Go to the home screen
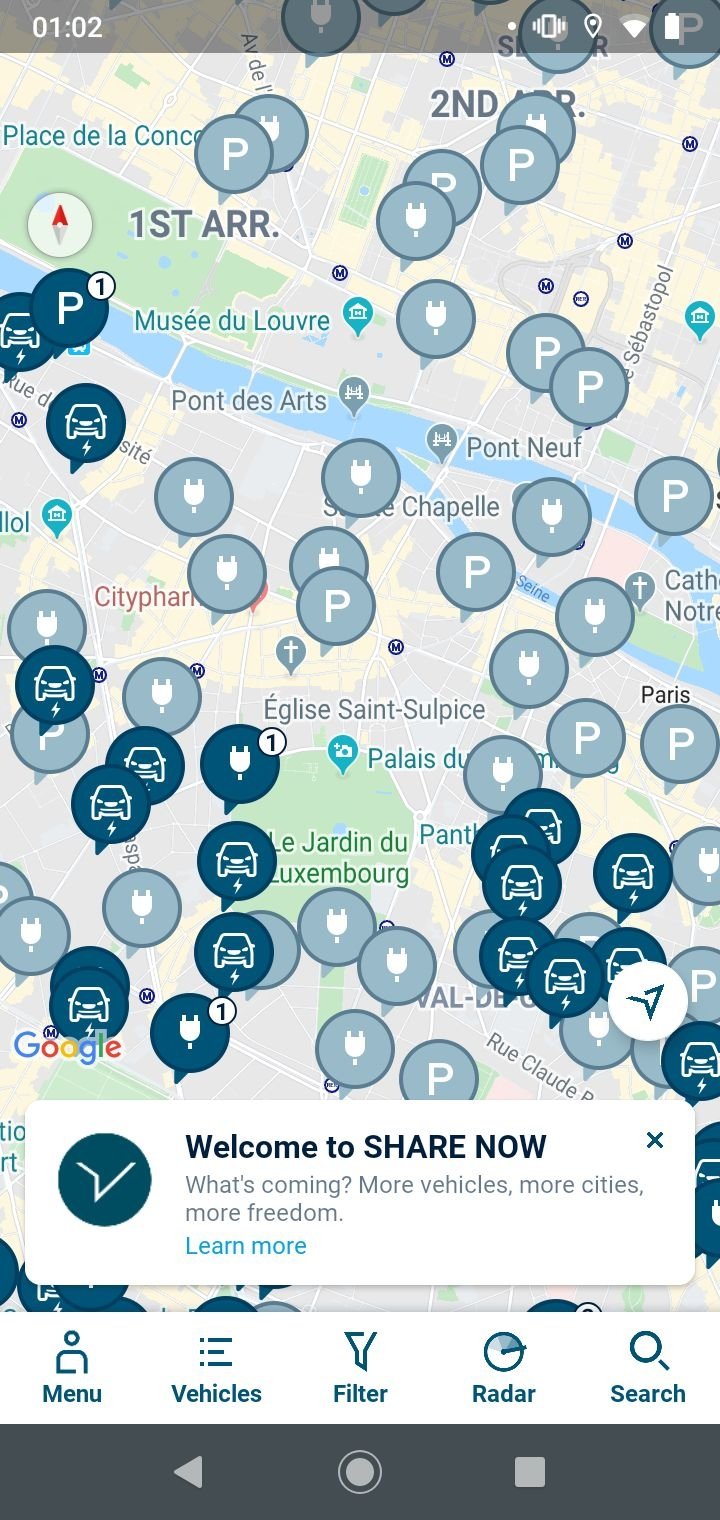 click(360, 1472)
